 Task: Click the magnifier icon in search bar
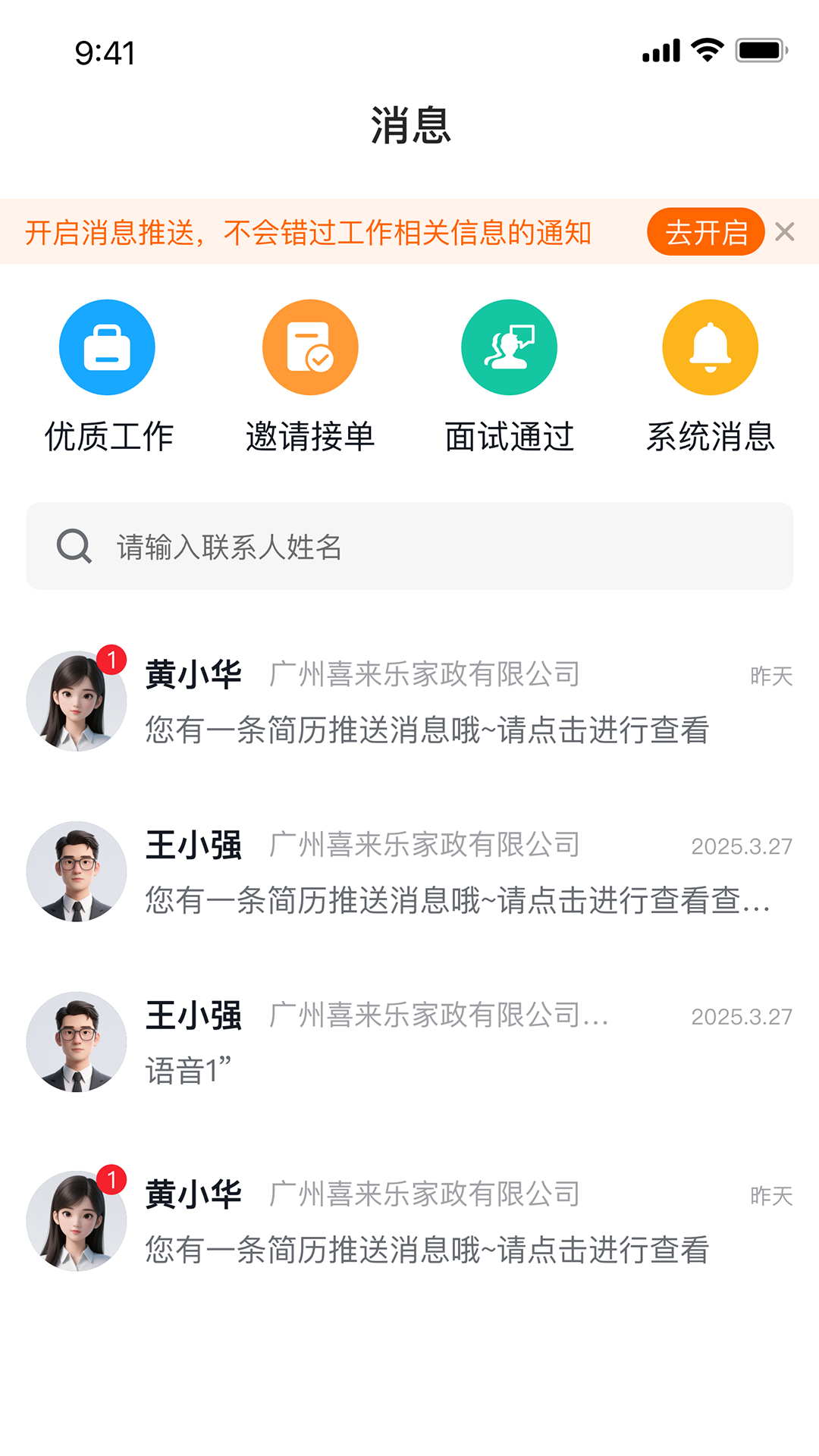[x=72, y=544]
